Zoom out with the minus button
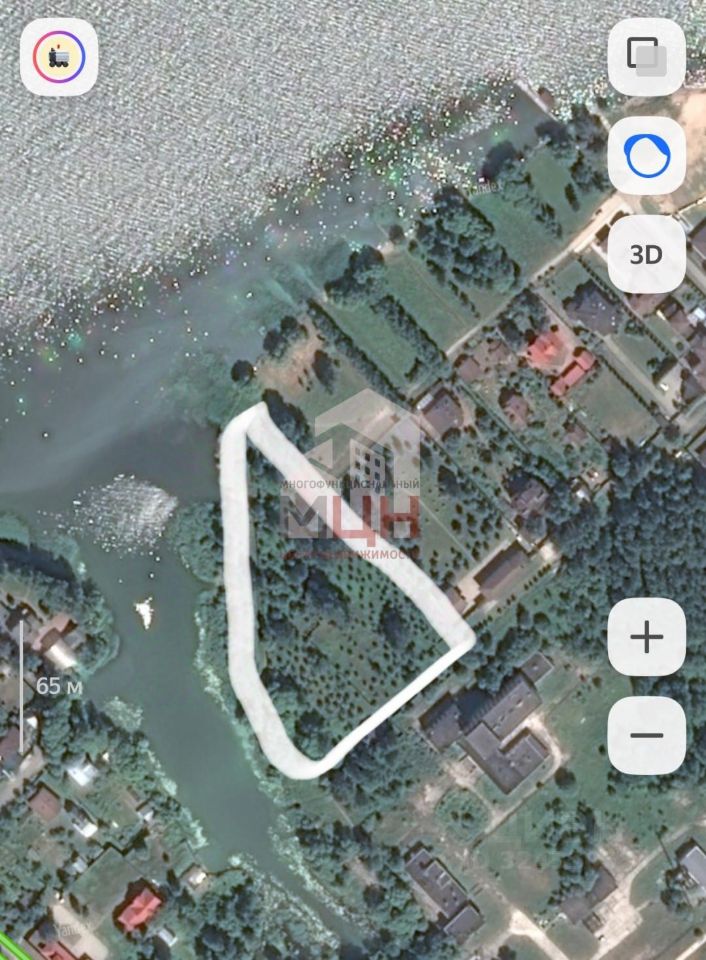The width and height of the screenshot is (706, 960). (646, 735)
